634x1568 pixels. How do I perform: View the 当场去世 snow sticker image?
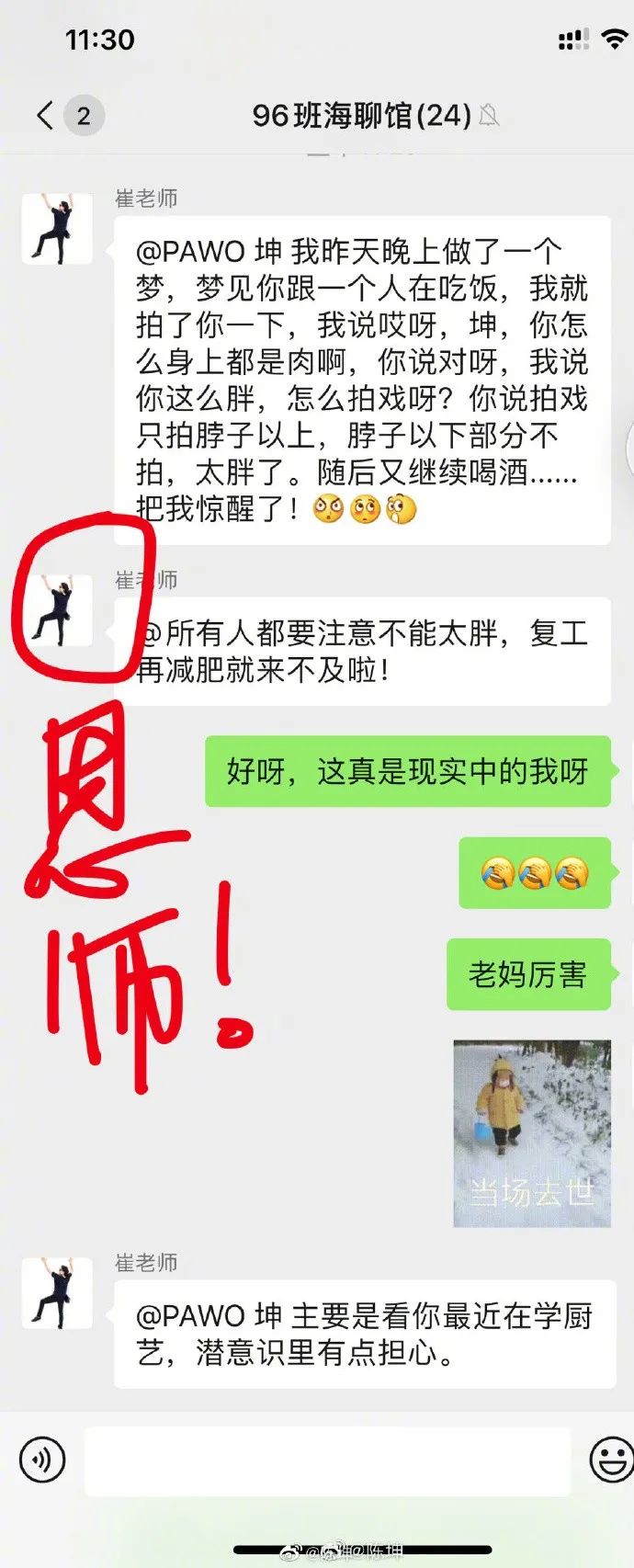532,1133
